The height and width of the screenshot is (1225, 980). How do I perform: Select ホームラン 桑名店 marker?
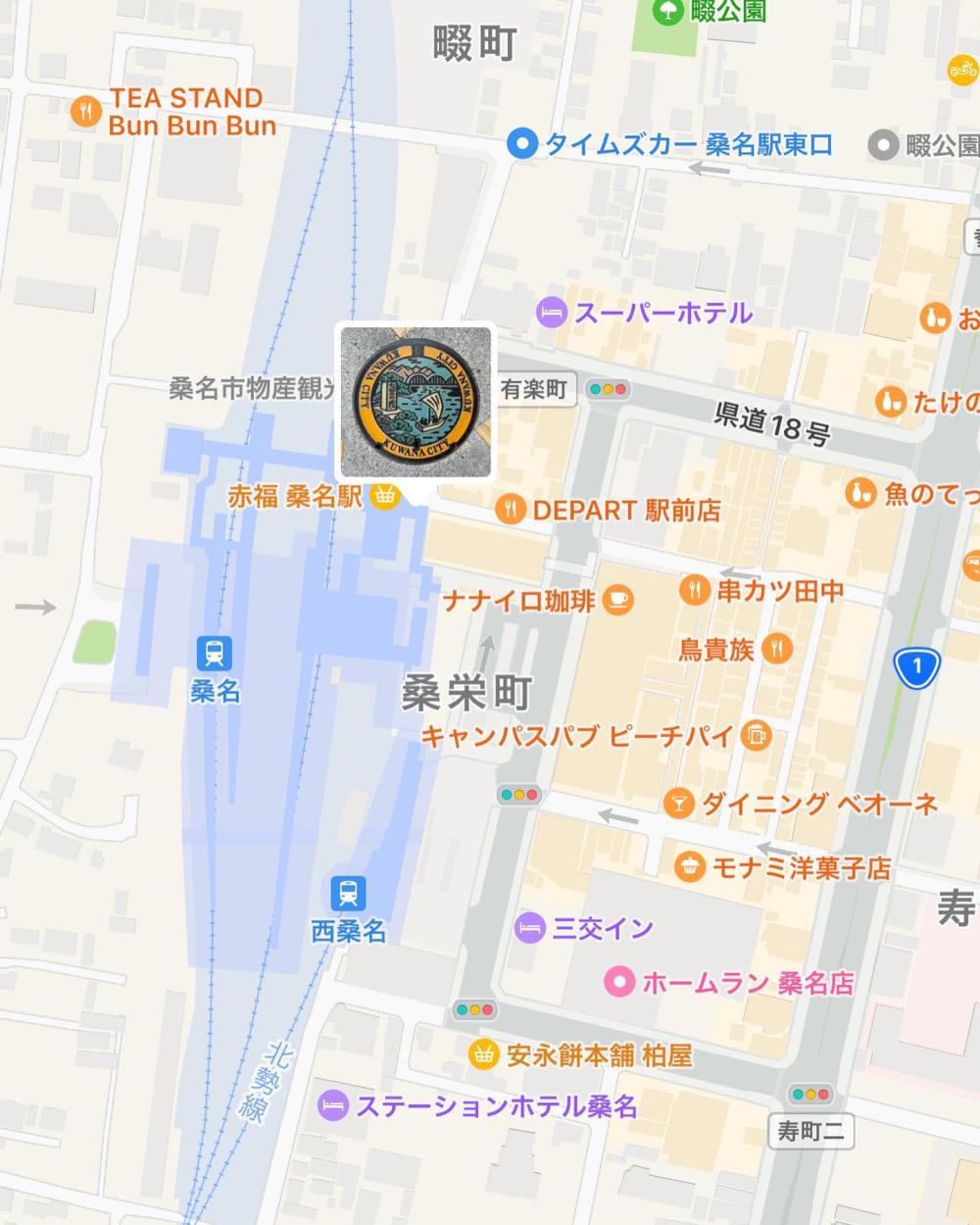point(618,981)
